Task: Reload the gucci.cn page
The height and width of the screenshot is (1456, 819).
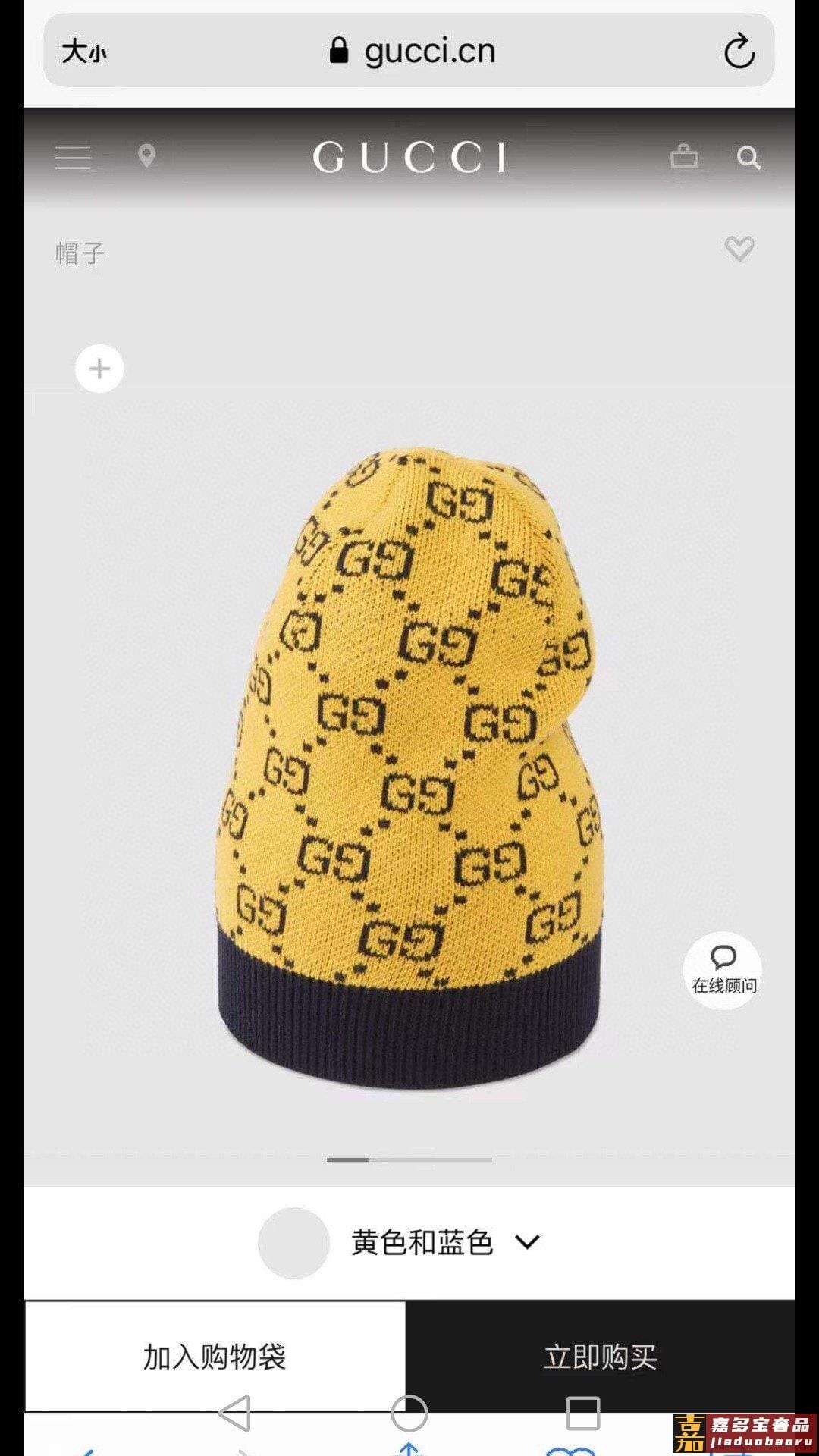Action: [739, 52]
